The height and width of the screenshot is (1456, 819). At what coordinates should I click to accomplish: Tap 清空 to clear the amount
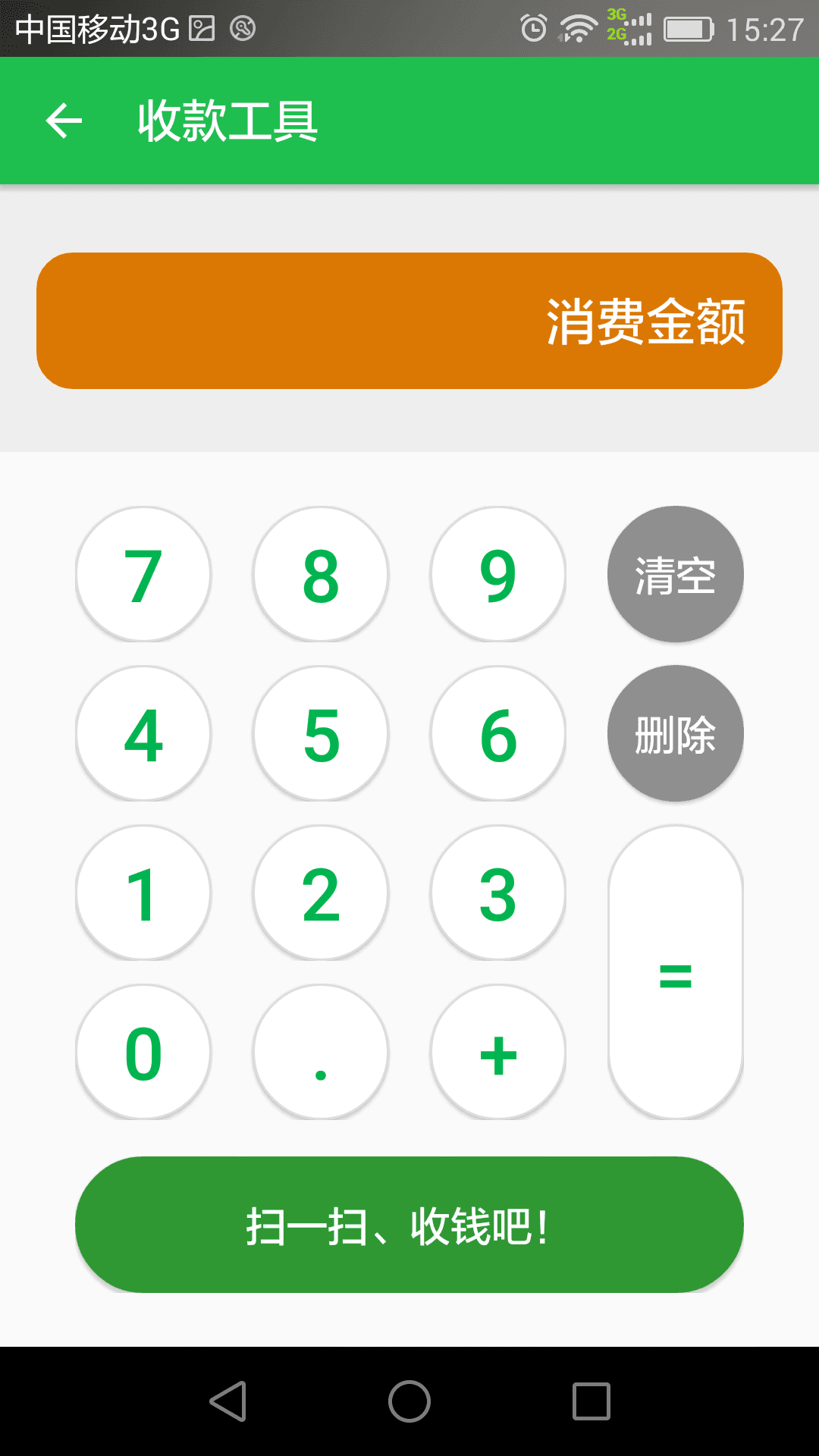tap(676, 575)
